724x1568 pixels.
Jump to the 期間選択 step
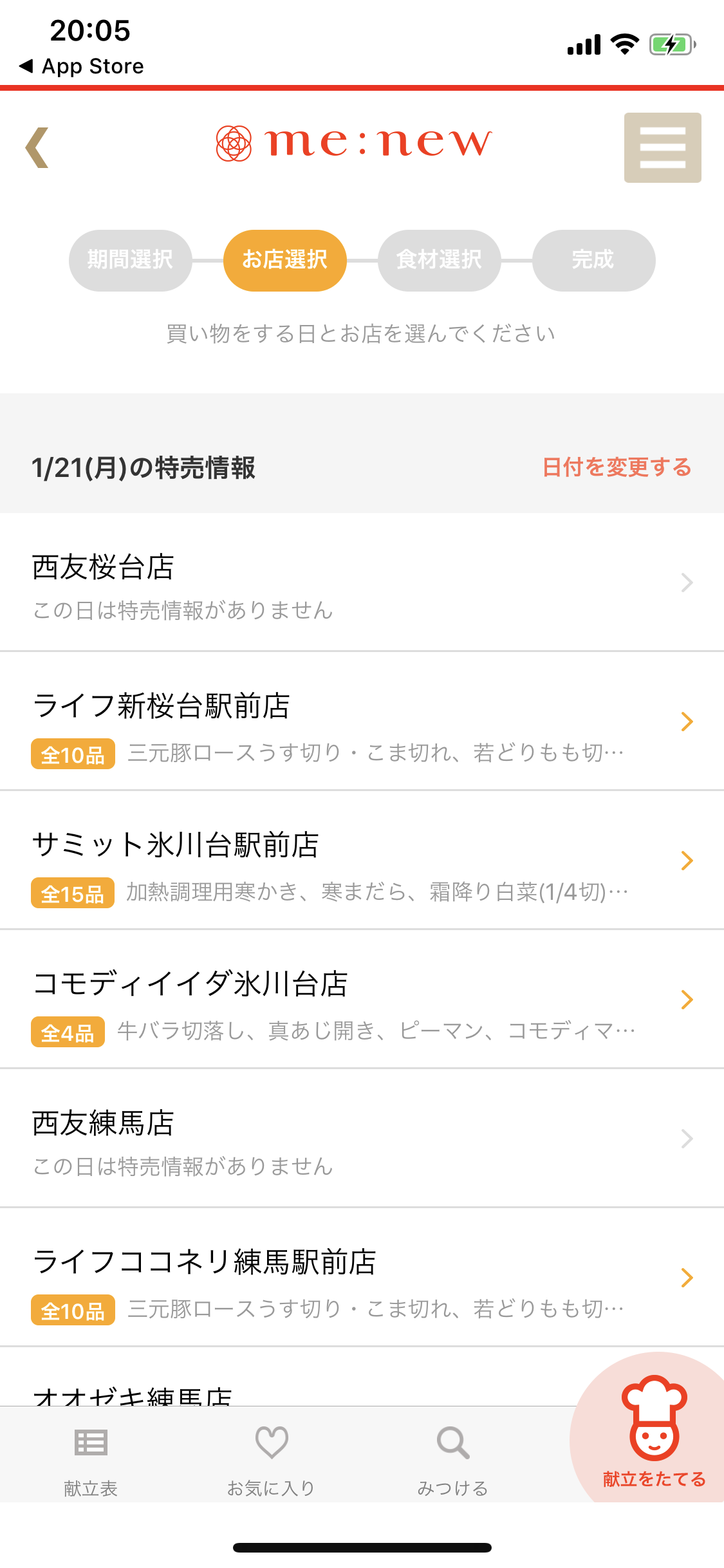(130, 260)
